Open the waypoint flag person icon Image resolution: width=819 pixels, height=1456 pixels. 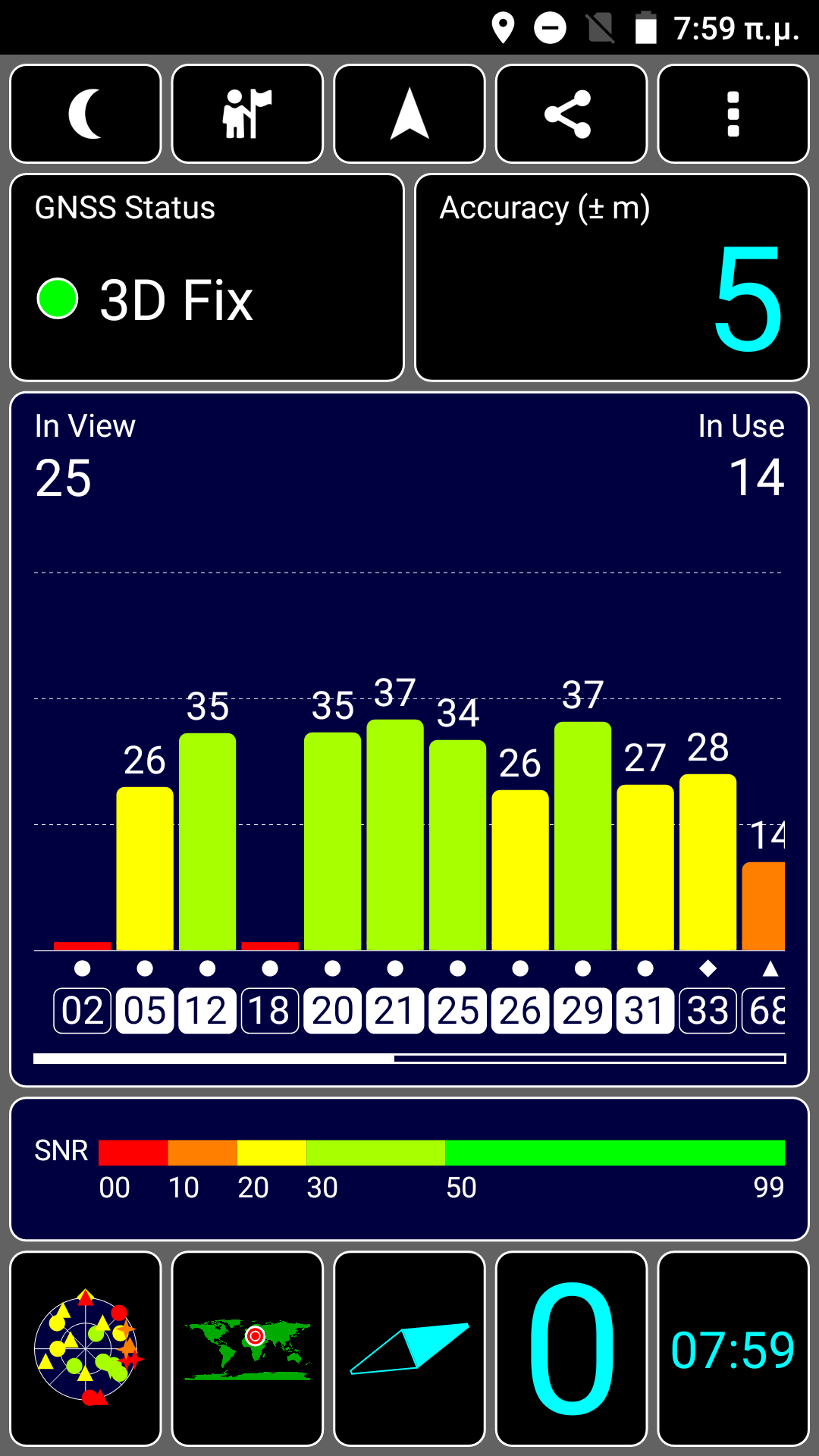point(247,114)
